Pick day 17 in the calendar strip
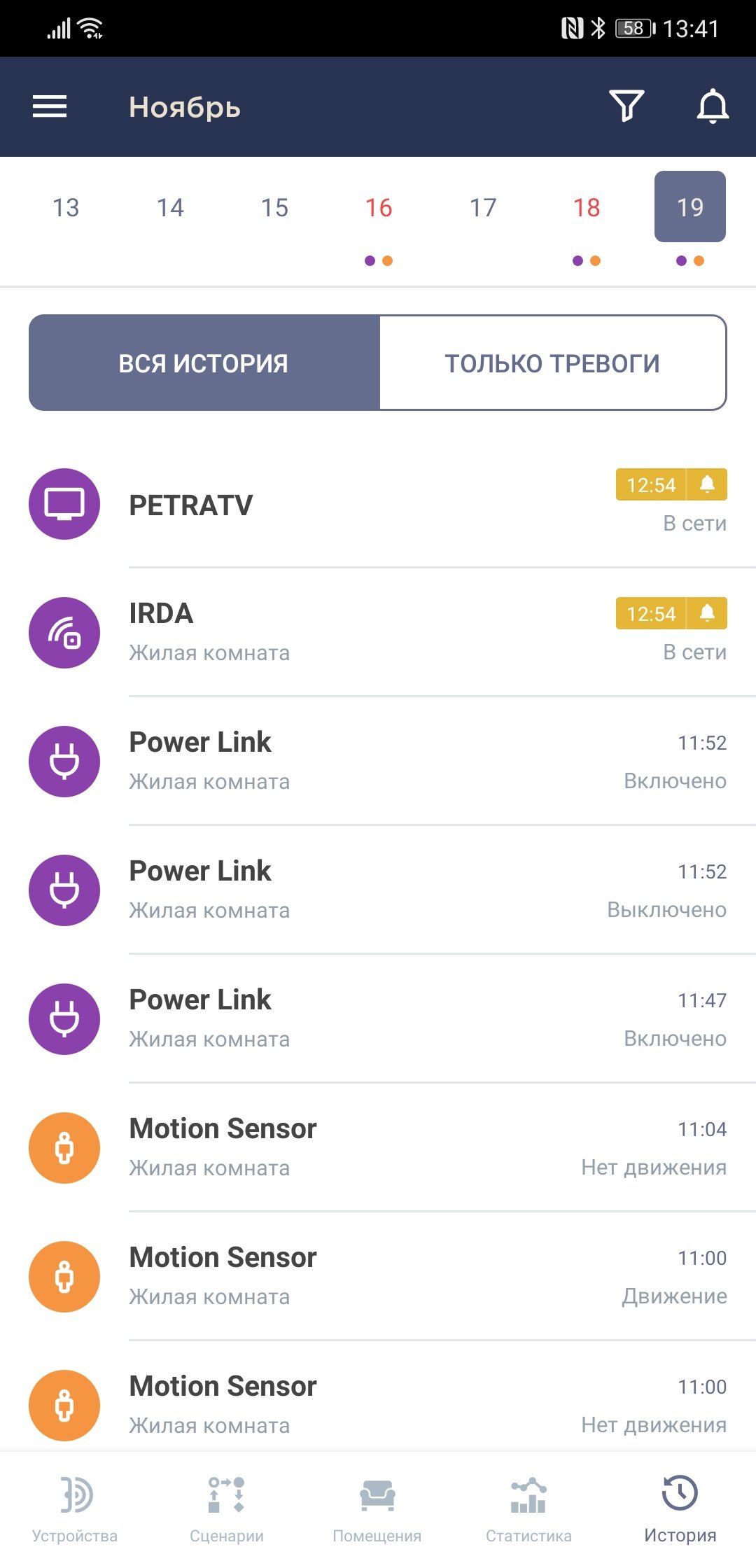756x1568 pixels. [483, 208]
